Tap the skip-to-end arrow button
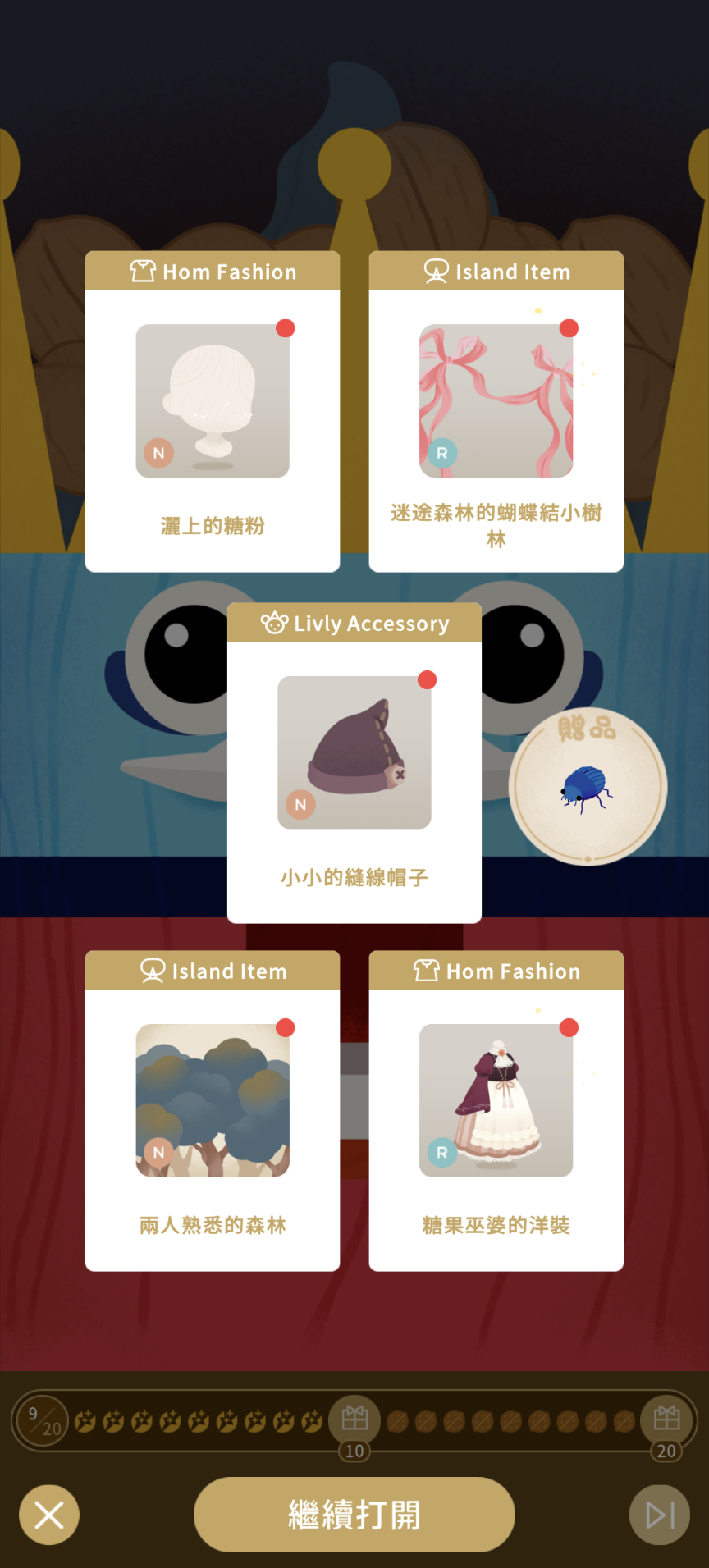The width and height of the screenshot is (709, 1568). click(x=659, y=1515)
